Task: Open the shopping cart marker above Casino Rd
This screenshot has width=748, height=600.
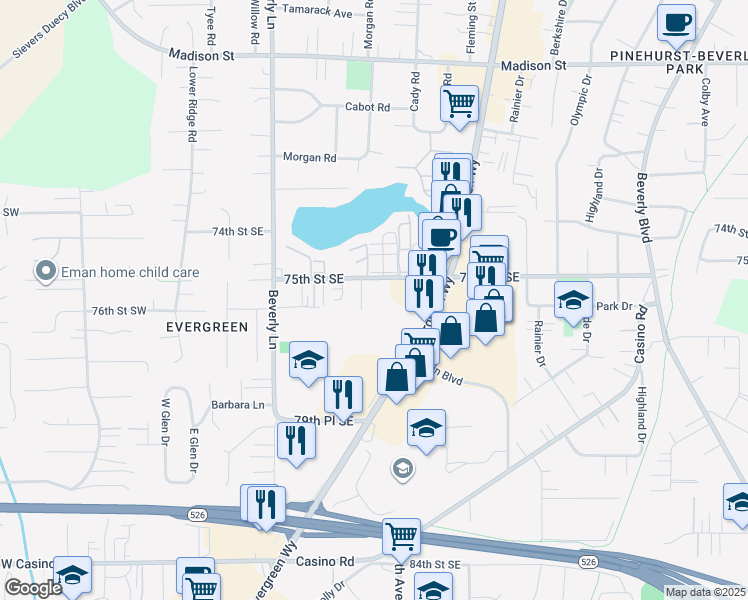Action: point(401,535)
